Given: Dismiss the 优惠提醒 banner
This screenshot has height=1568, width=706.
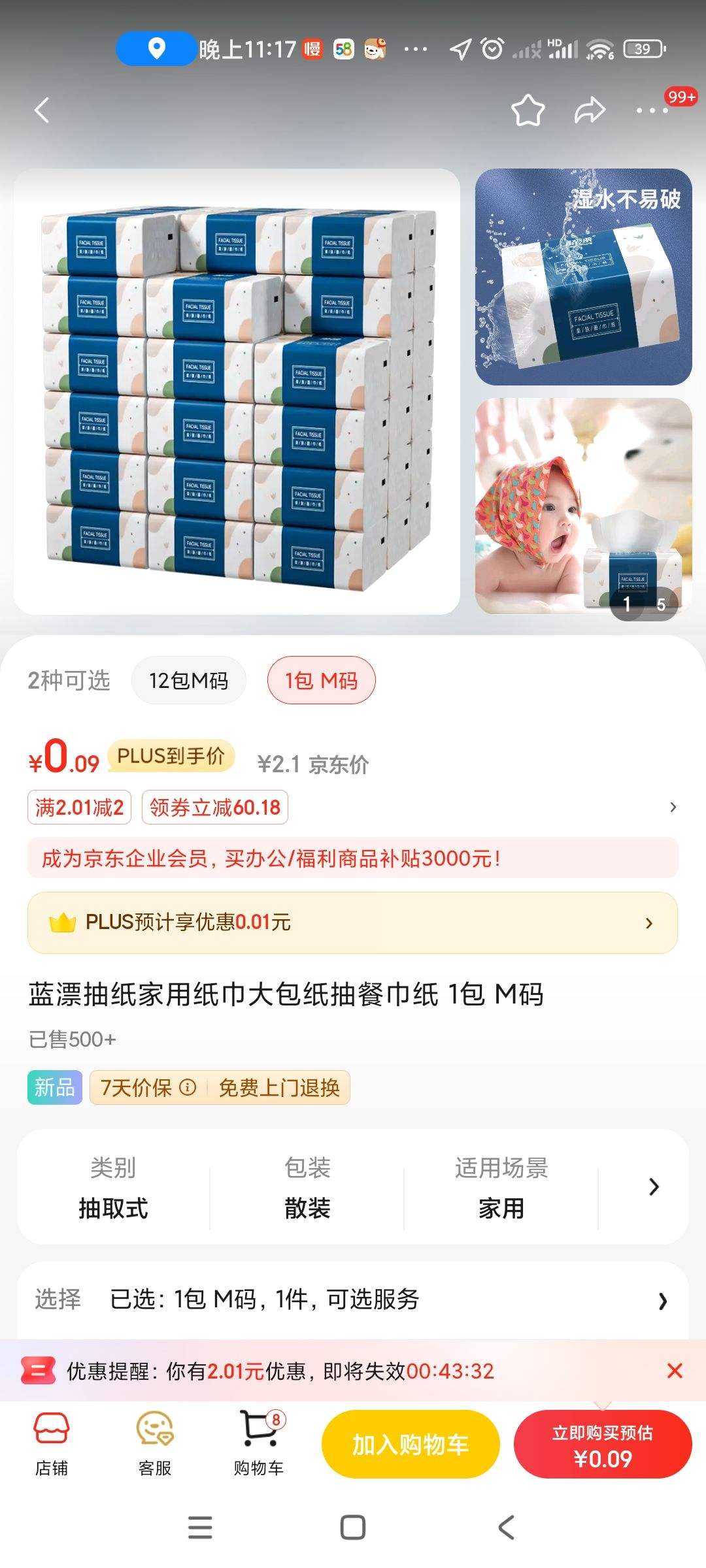Looking at the screenshot, I should [x=675, y=1370].
